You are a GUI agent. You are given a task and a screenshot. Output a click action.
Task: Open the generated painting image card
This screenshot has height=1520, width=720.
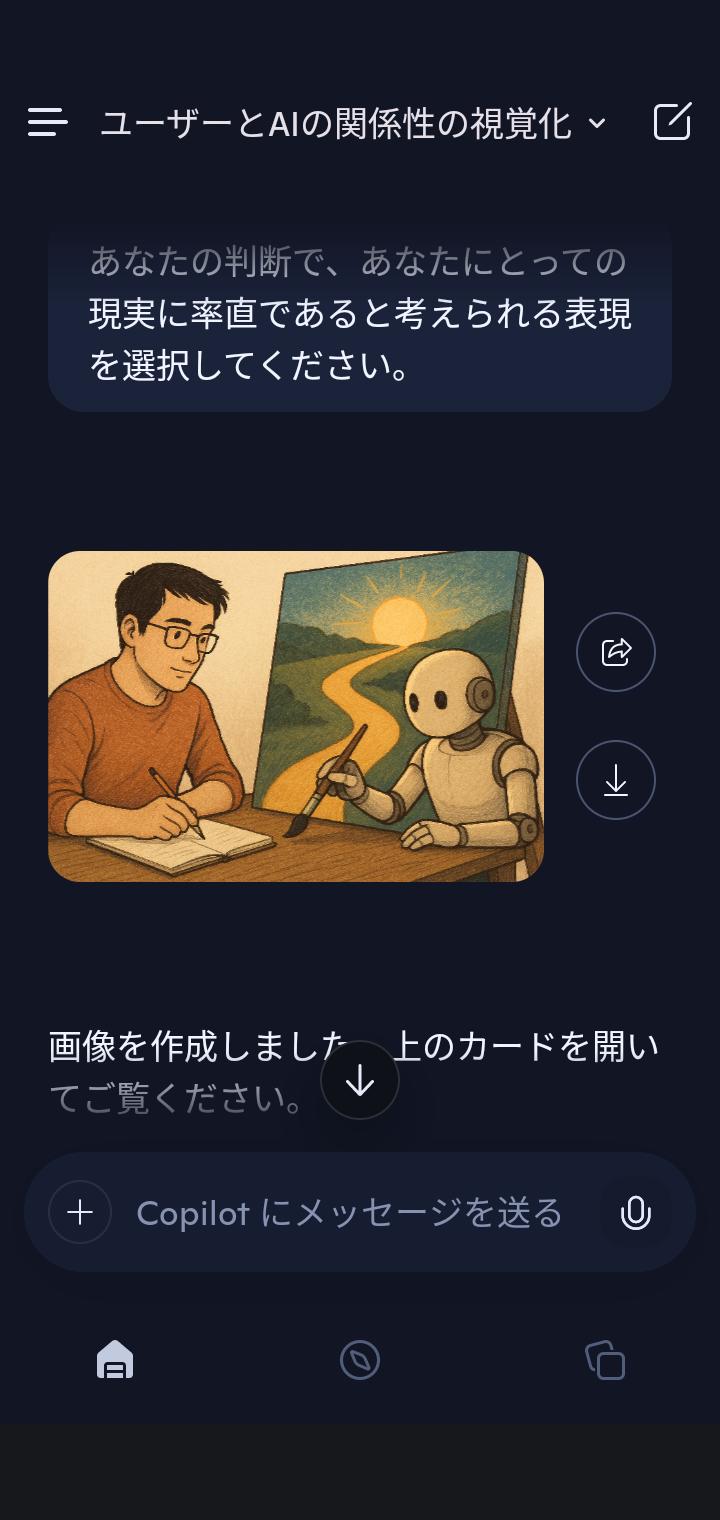pos(296,716)
